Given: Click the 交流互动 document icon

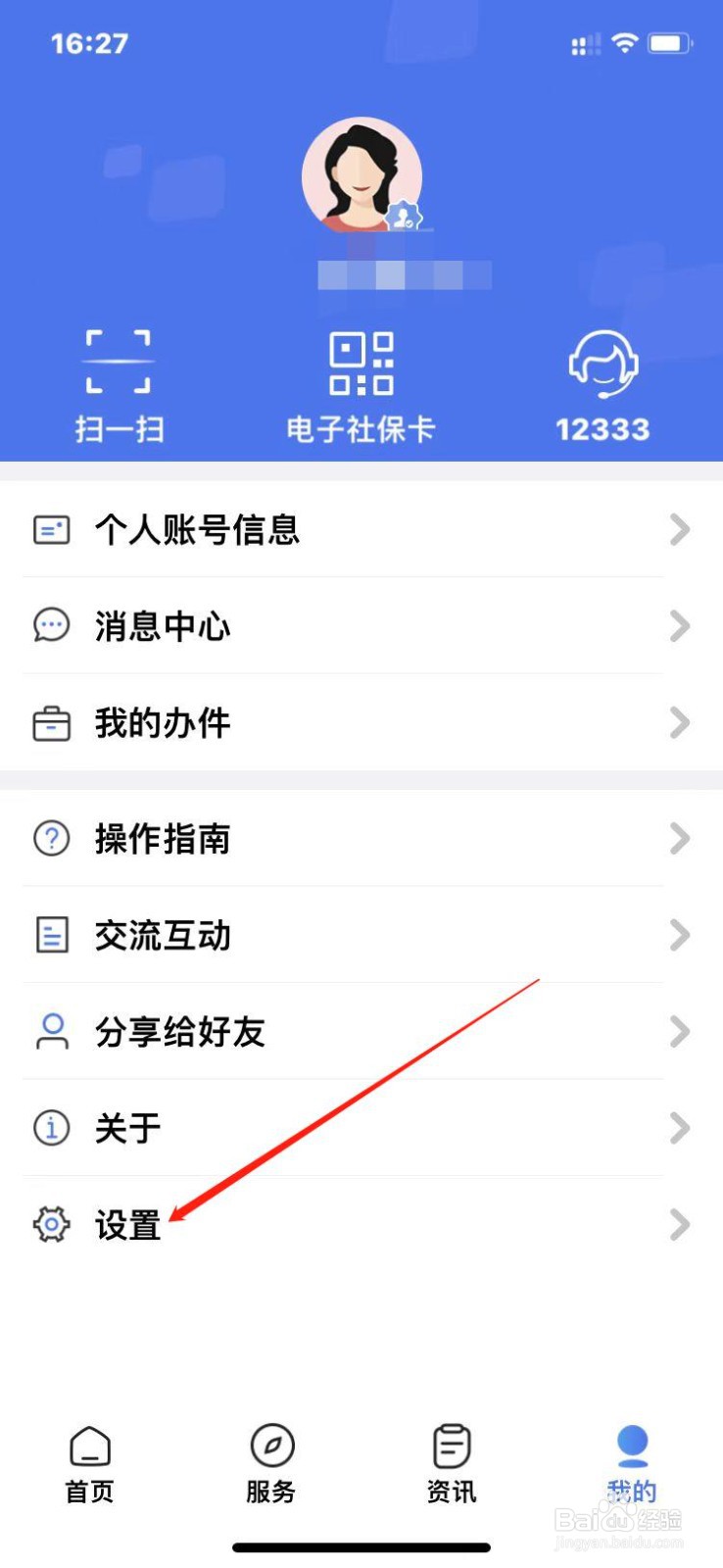Looking at the screenshot, I should coord(51,935).
